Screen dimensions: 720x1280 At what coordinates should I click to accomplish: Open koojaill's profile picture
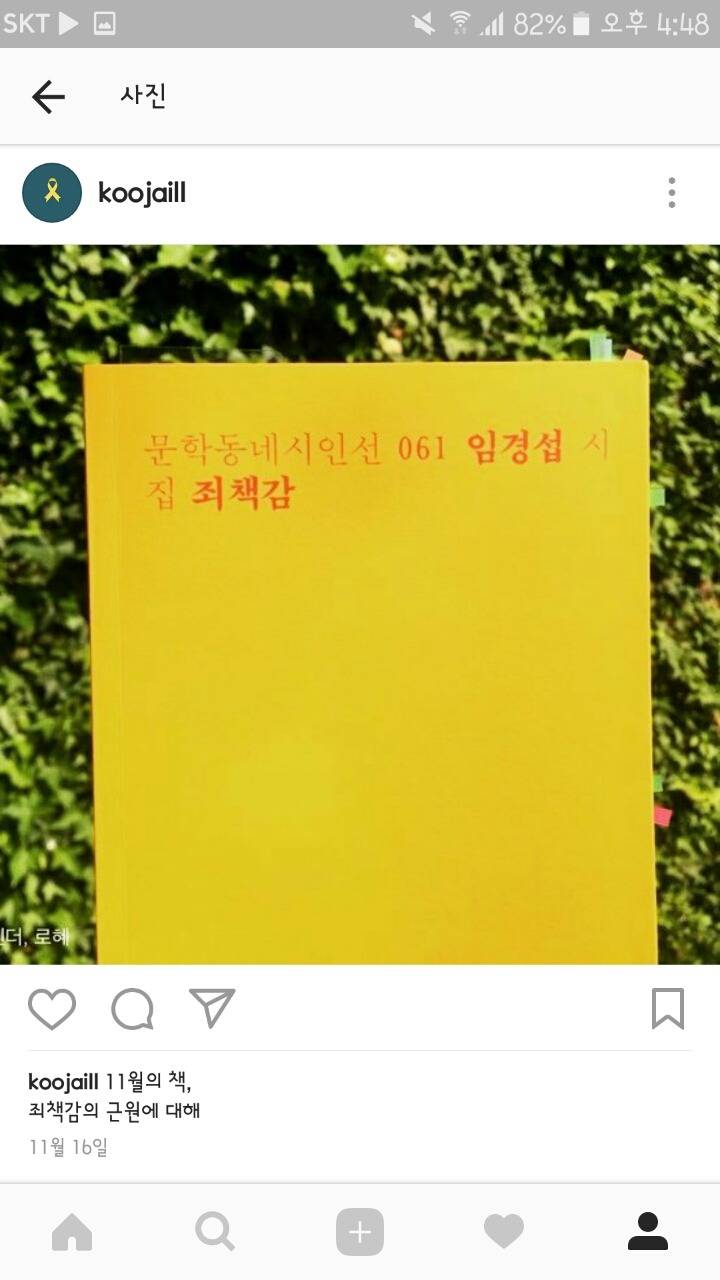[x=52, y=192]
